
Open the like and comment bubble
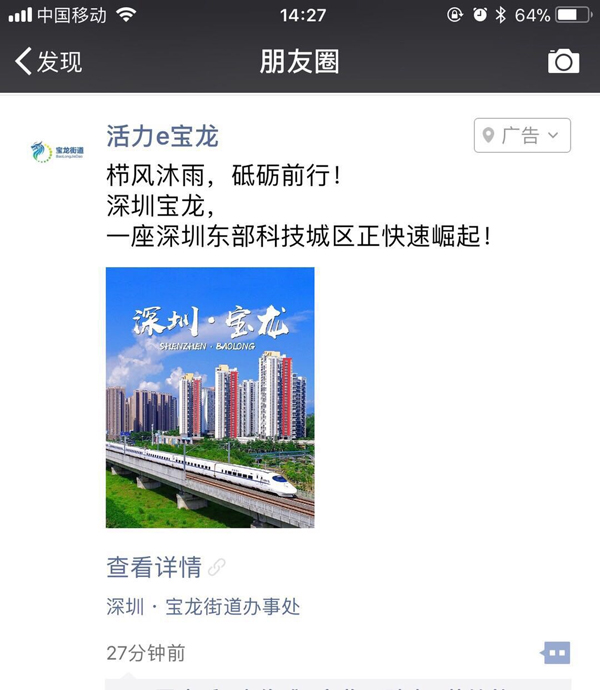coord(556,653)
